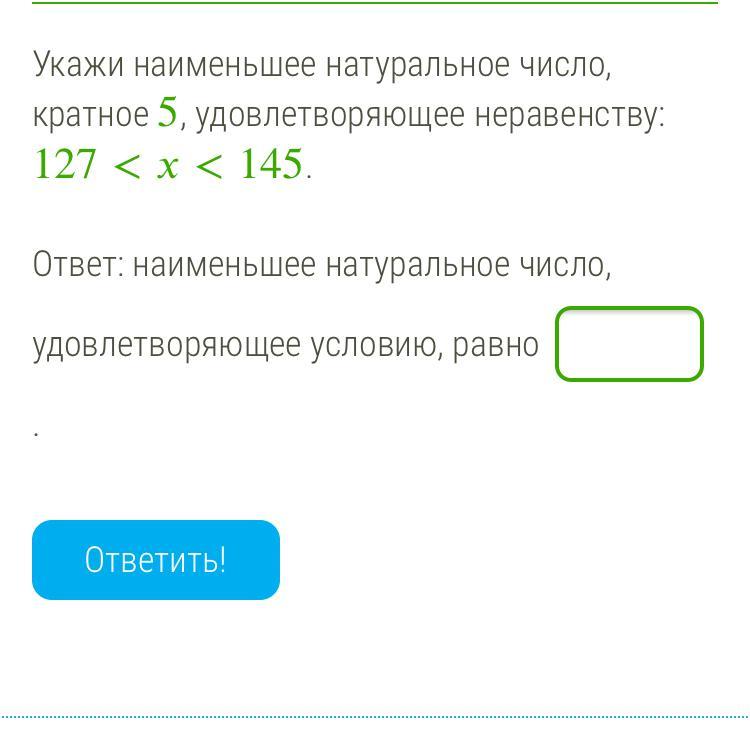Screen dimensions: 750x750
Task: Tap the answer input box
Action: [629, 344]
